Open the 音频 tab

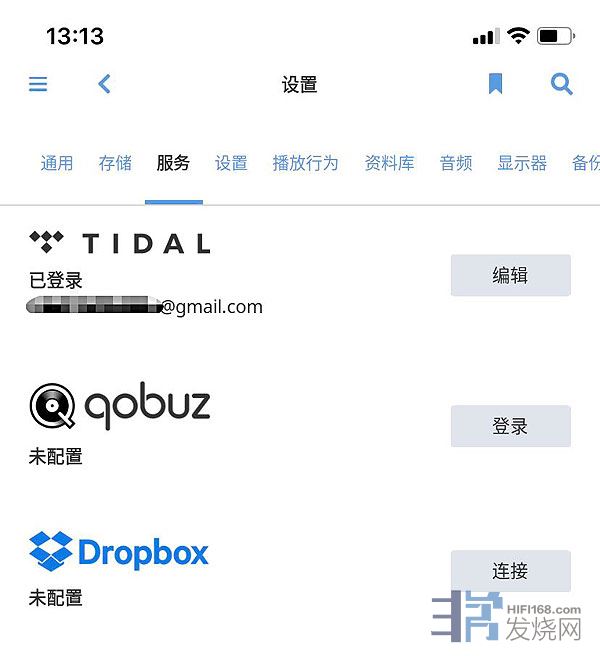coord(456,163)
